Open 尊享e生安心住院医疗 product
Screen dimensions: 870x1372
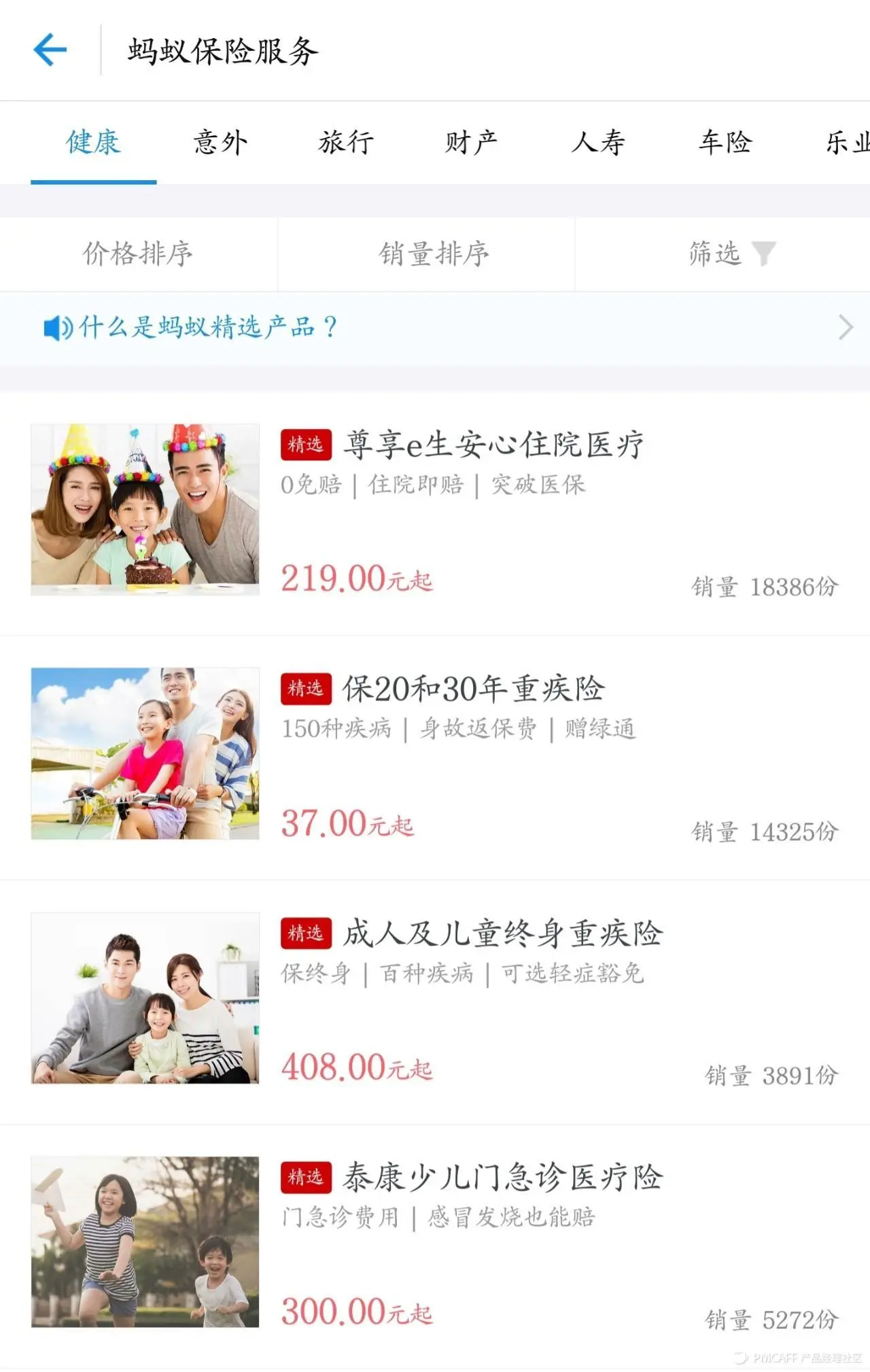[x=493, y=445]
